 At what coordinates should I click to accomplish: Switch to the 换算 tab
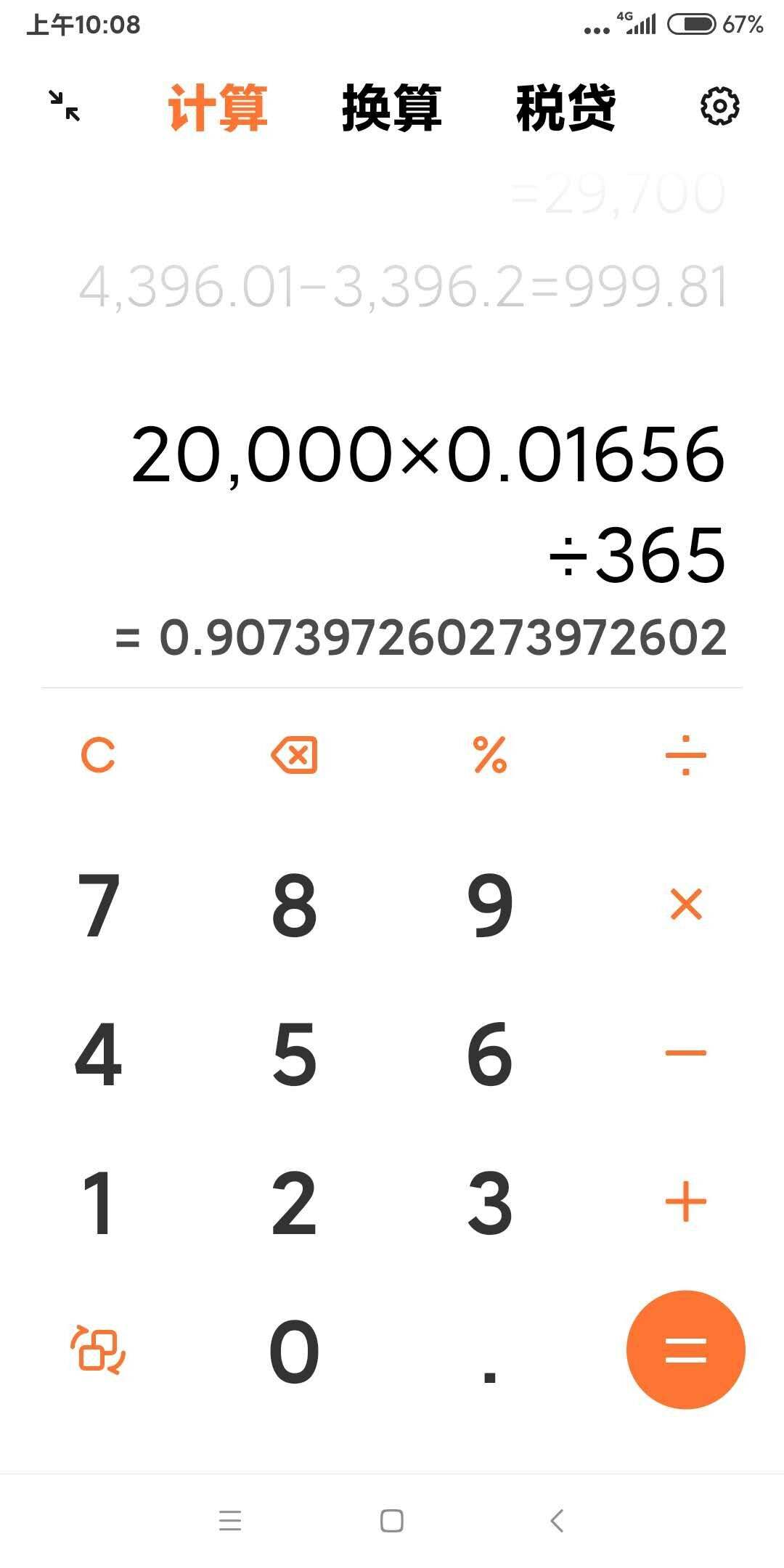pos(391,107)
